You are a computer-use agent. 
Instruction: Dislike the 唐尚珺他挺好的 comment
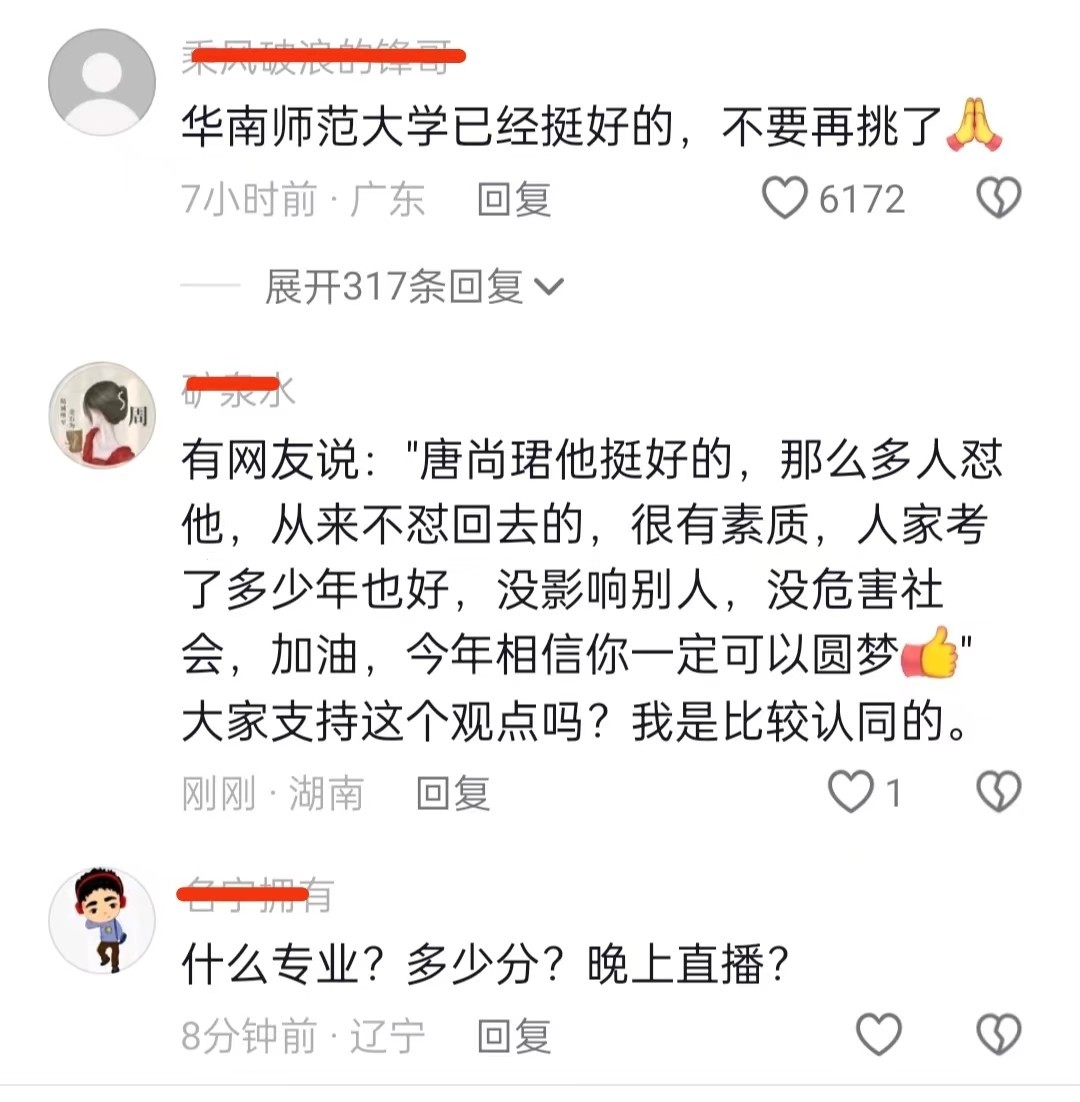pos(997,793)
